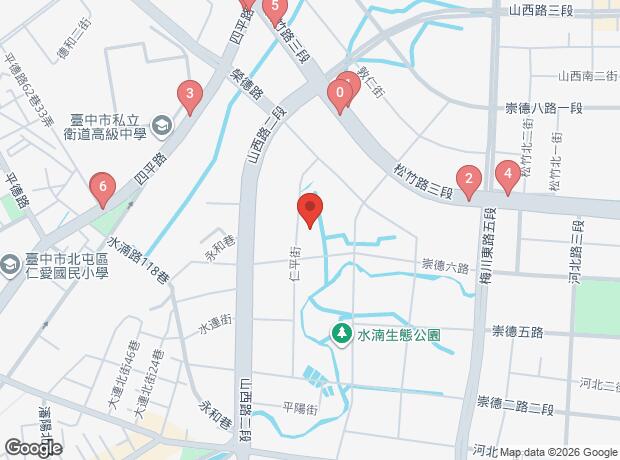Select the 衛道高級中學 school icon
Image resolution: width=620 pixels, height=460 pixels.
(164, 125)
